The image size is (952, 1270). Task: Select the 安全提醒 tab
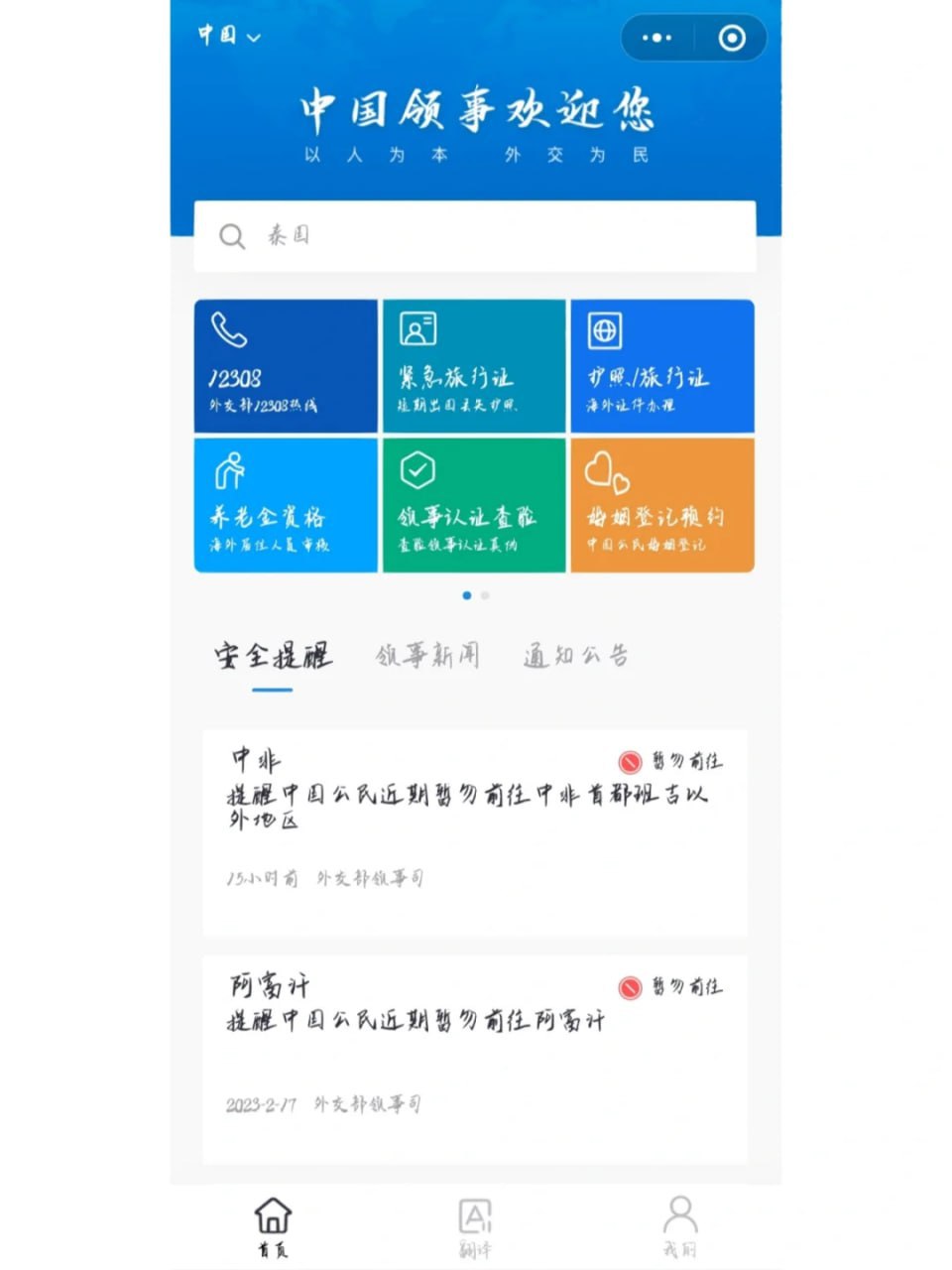[x=273, y=656]
